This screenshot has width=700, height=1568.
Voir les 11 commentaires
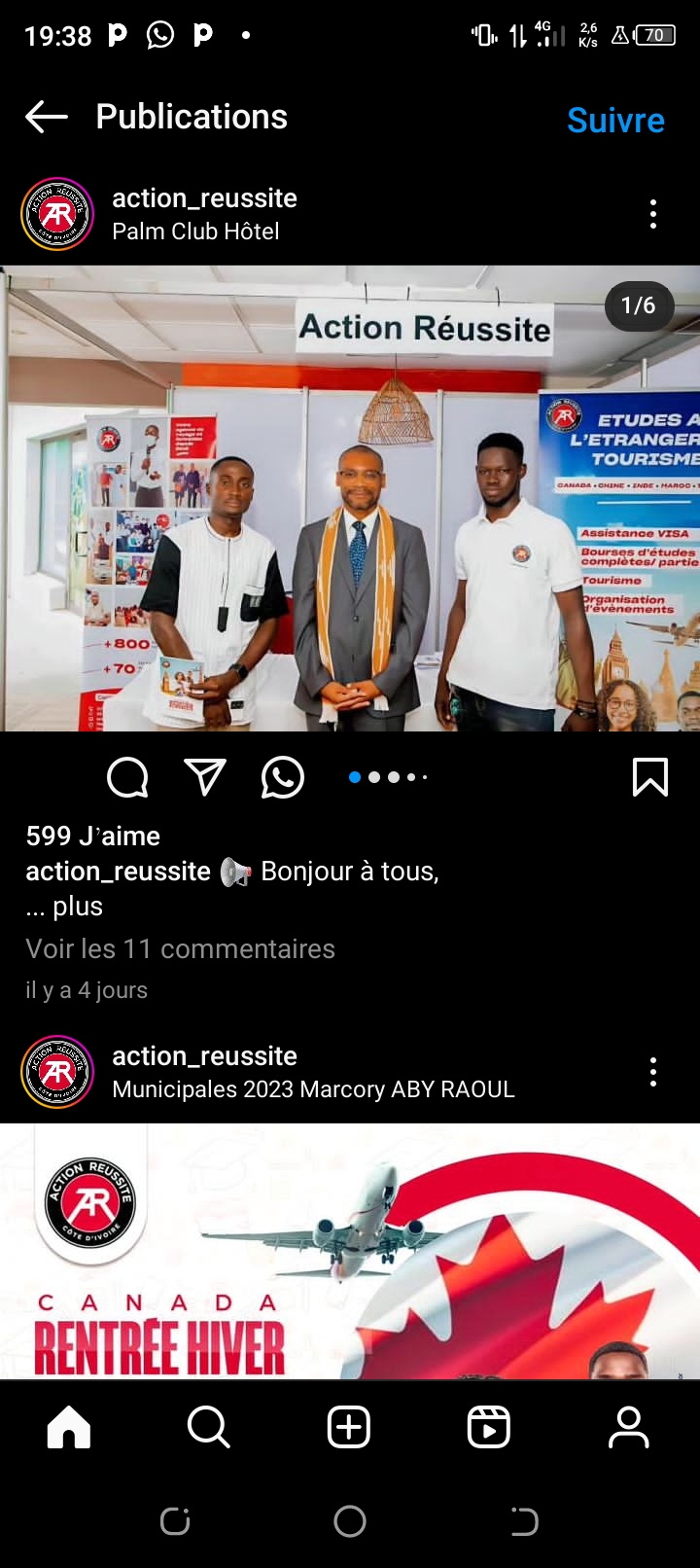tap(180, 948)
